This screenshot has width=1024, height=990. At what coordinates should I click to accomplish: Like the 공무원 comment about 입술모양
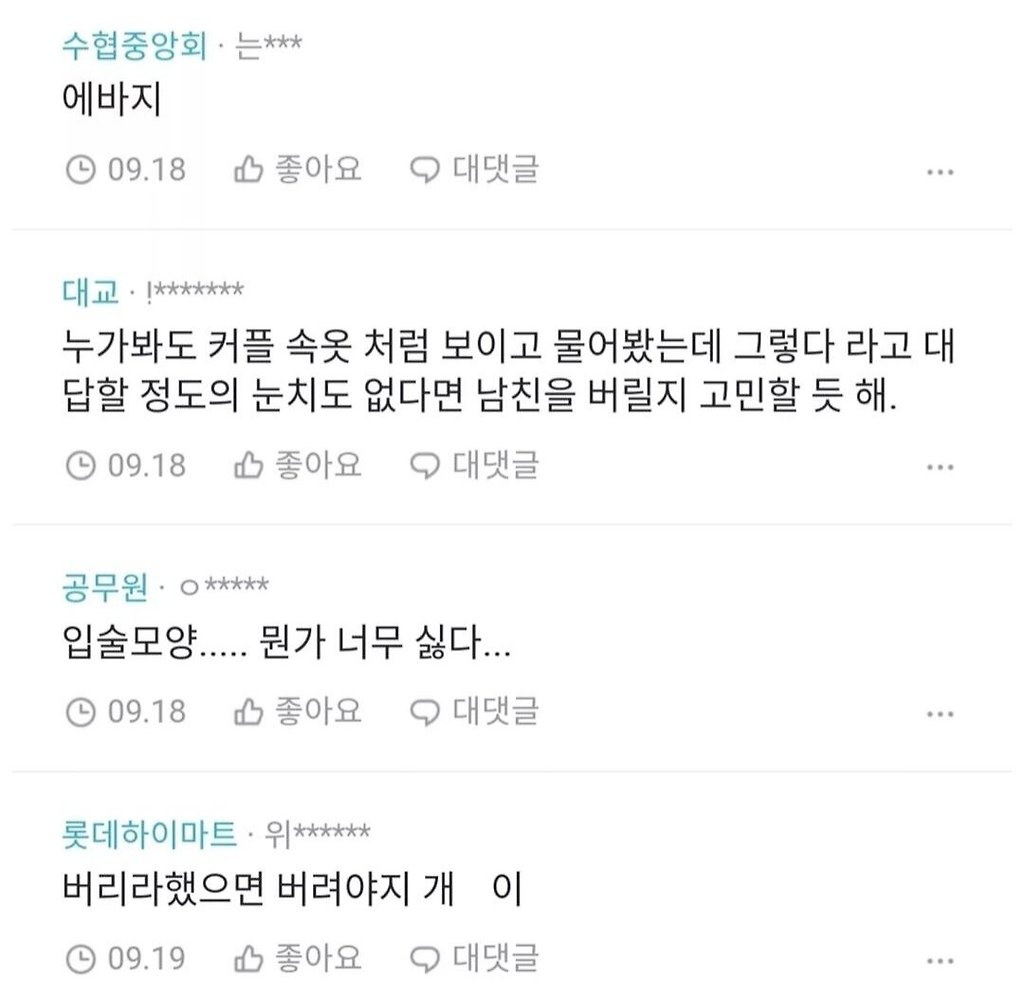[x=297, y=711]
